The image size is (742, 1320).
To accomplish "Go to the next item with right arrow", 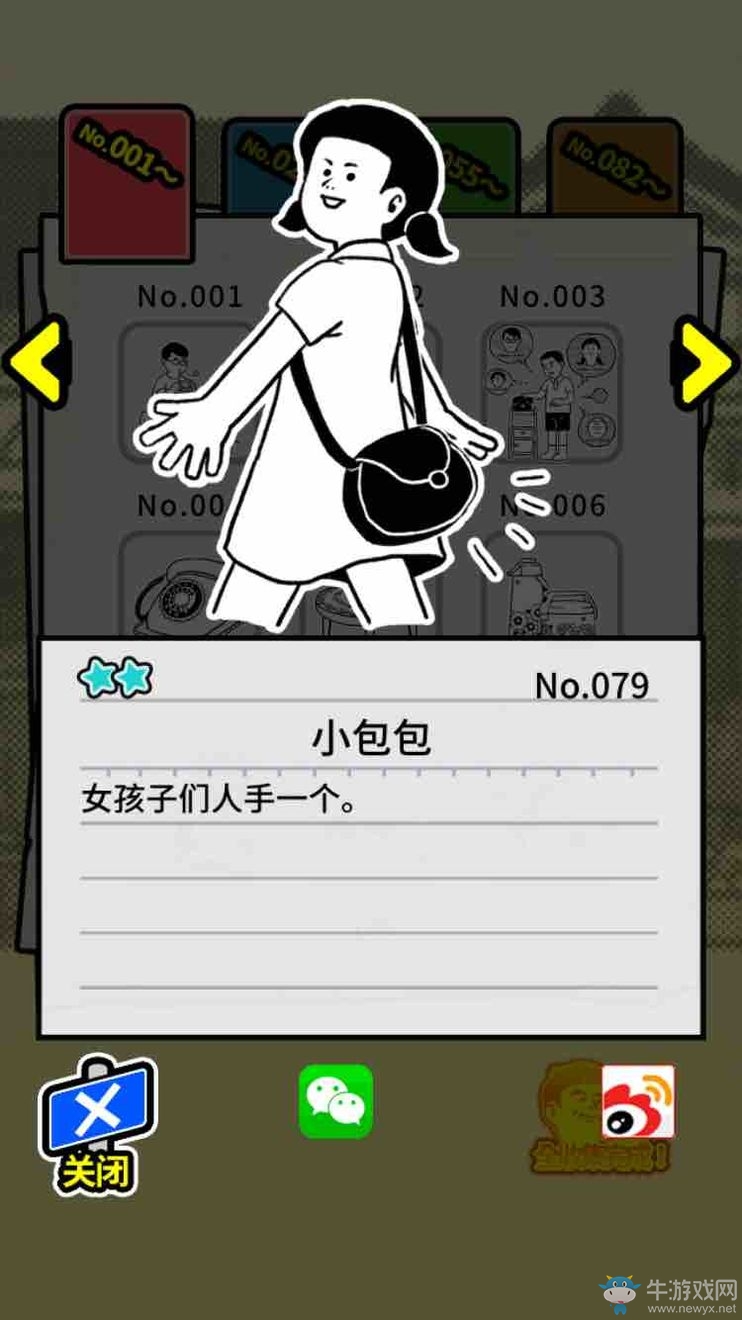I will coord(706,361).
